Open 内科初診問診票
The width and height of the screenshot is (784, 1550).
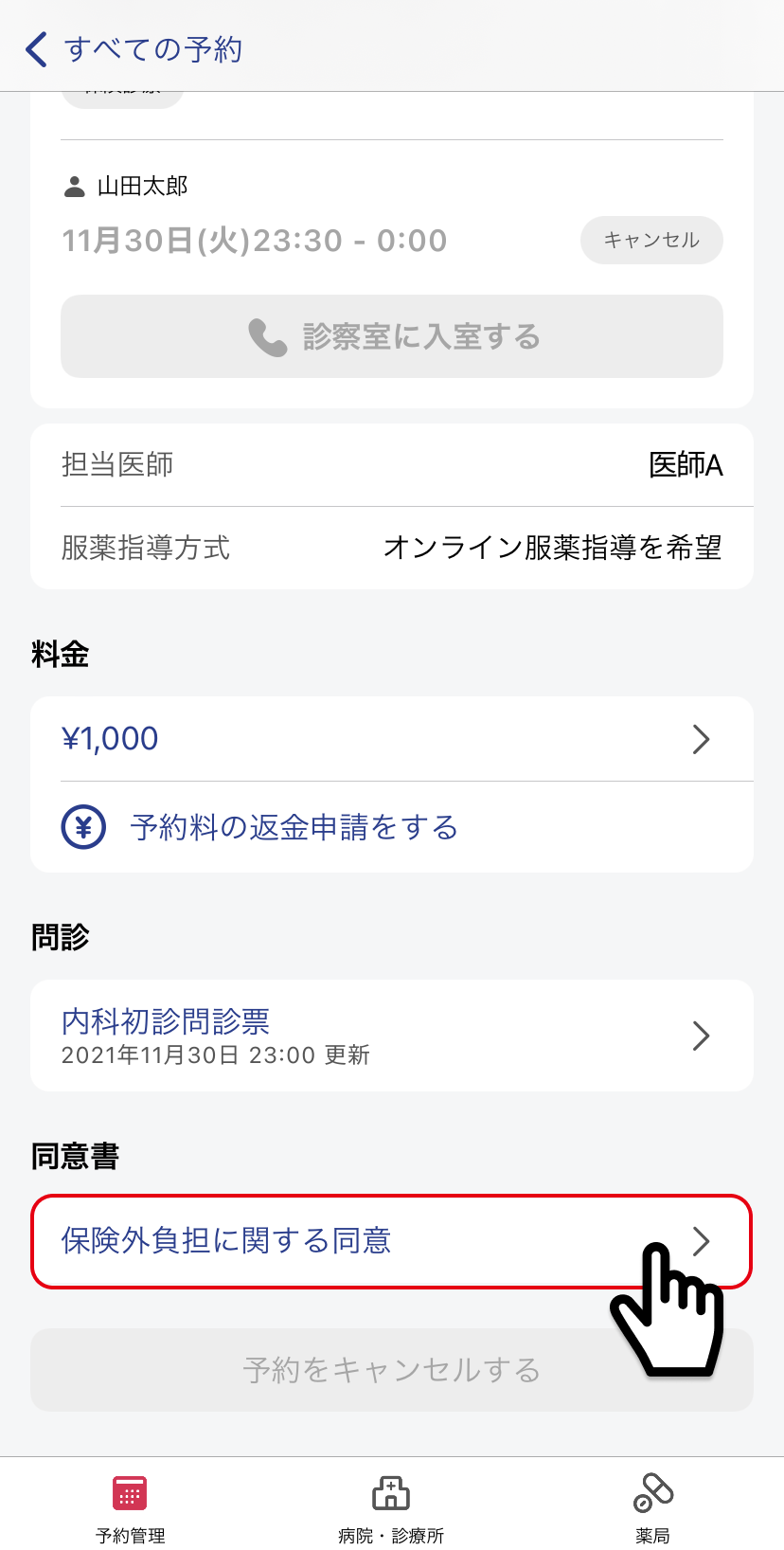[392, 1036]
